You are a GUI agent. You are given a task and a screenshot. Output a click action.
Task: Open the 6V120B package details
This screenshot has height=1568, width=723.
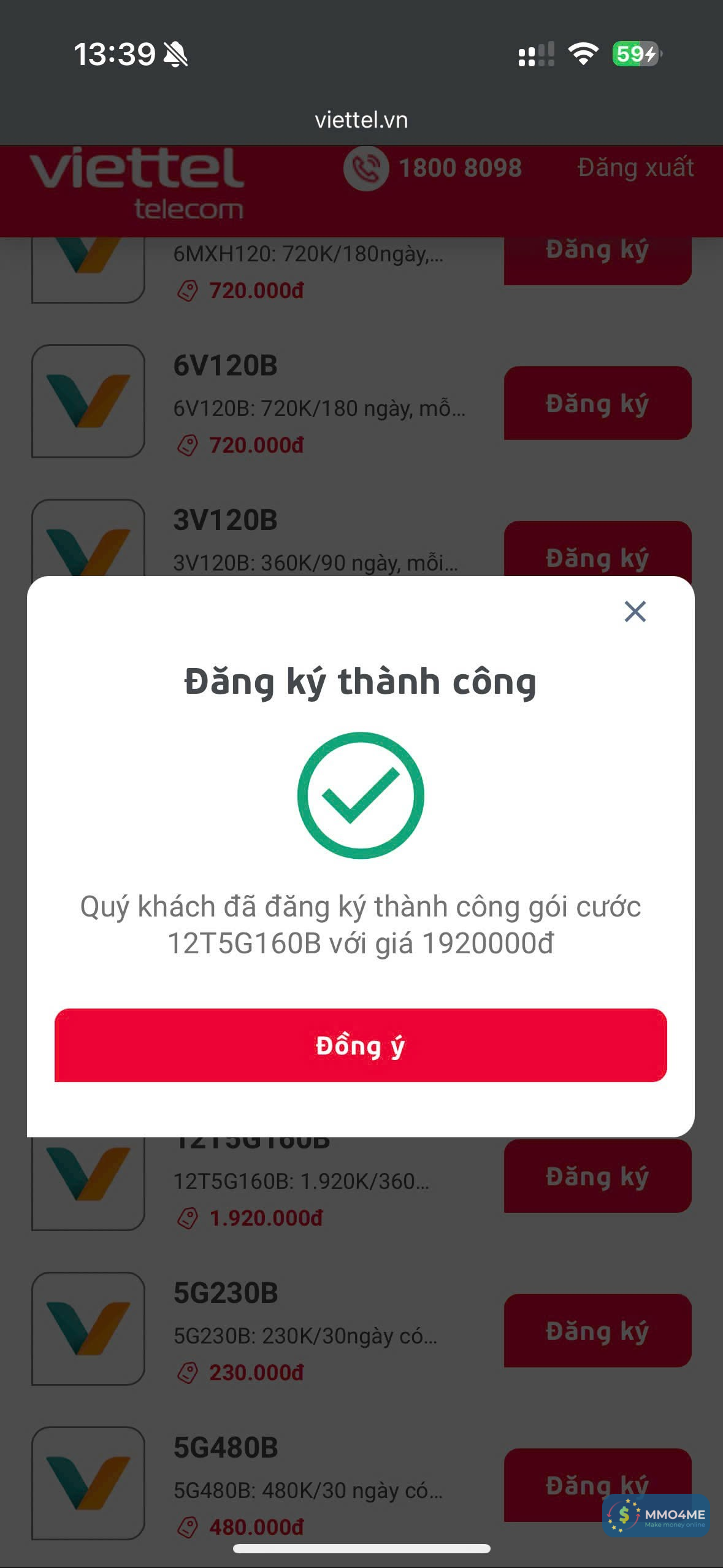(x=226, y=366)
